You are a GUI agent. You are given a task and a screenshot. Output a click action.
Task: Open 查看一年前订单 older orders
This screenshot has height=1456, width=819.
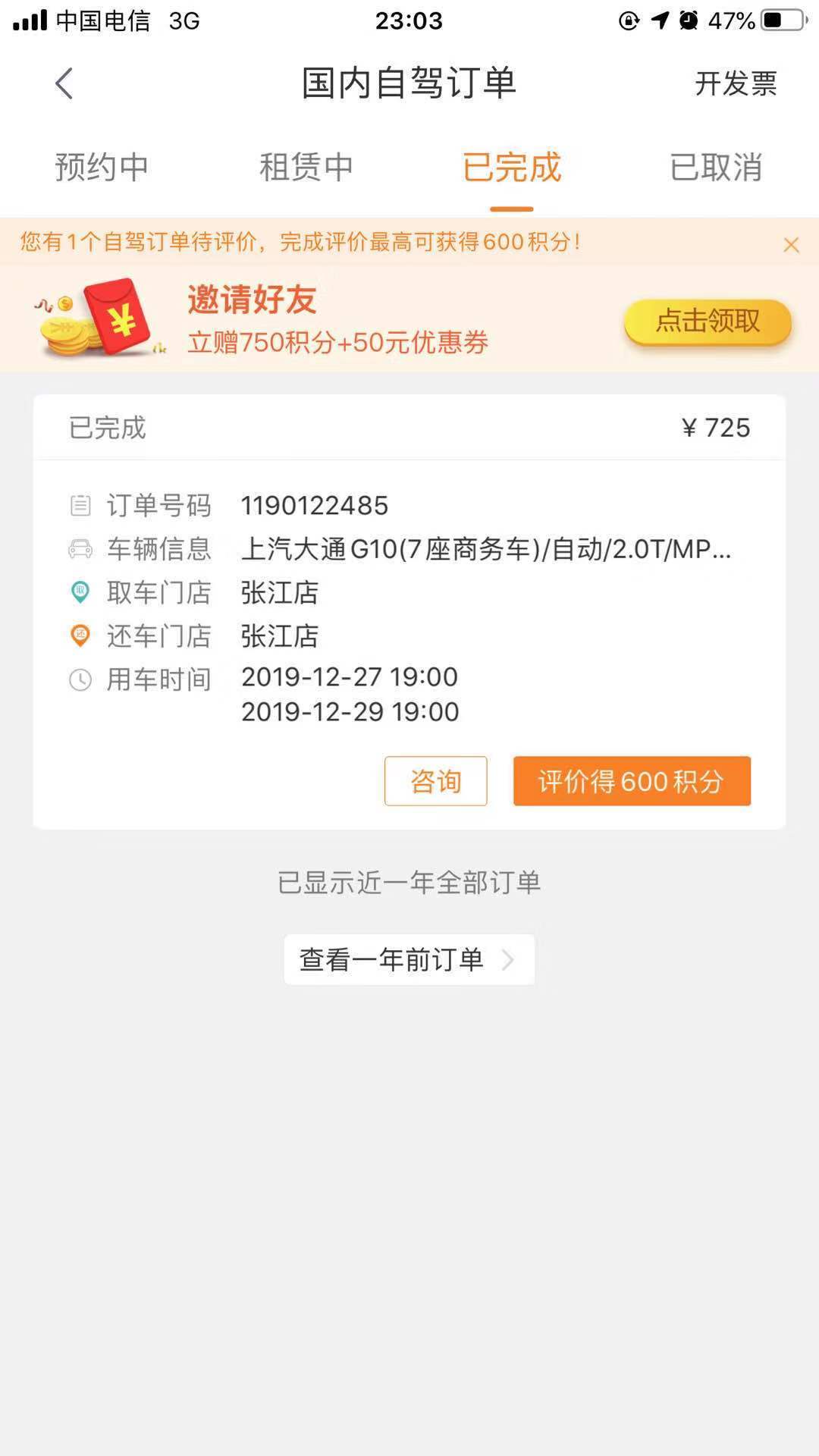(x=409, y=959)
